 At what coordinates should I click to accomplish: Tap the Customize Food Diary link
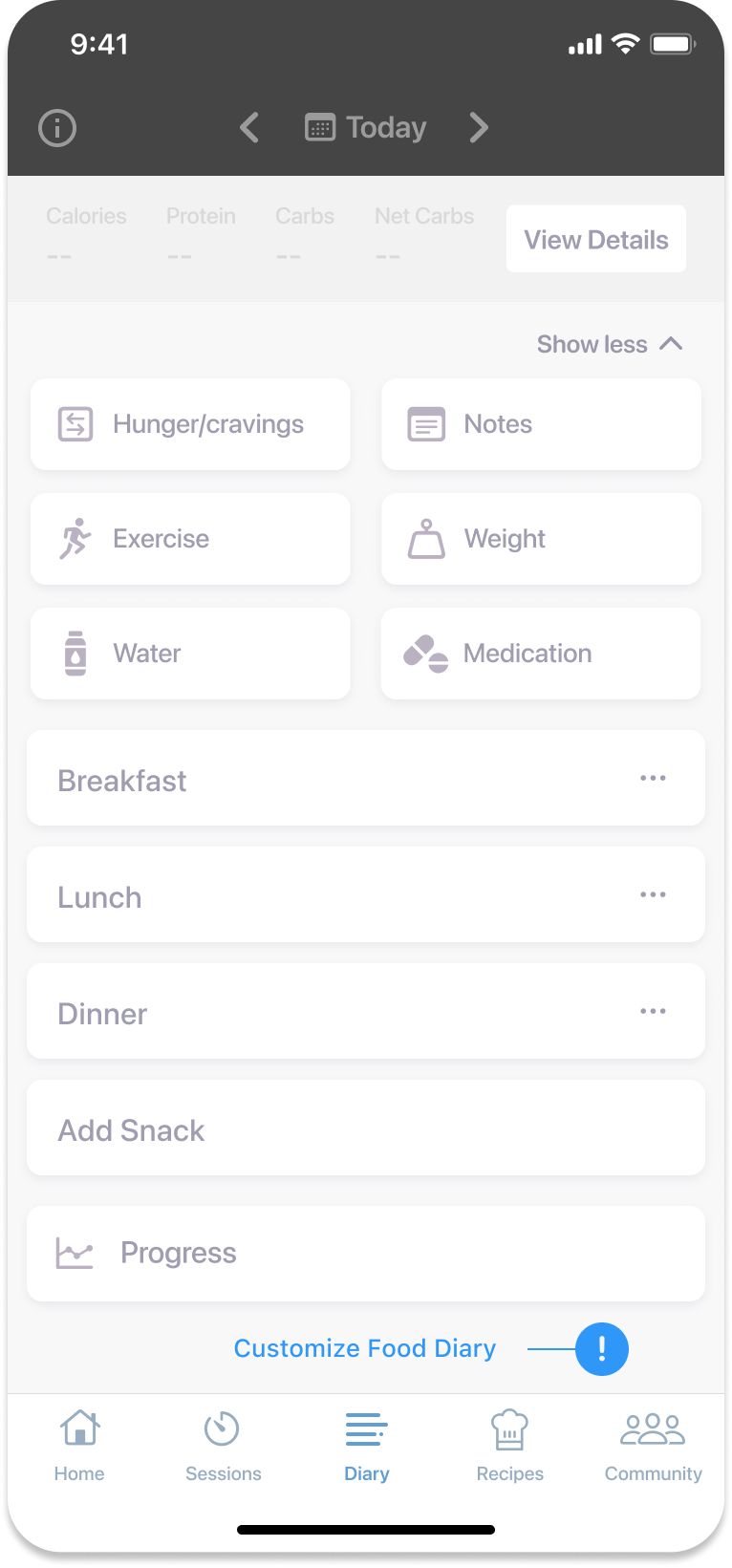[x=365, y=1348]
